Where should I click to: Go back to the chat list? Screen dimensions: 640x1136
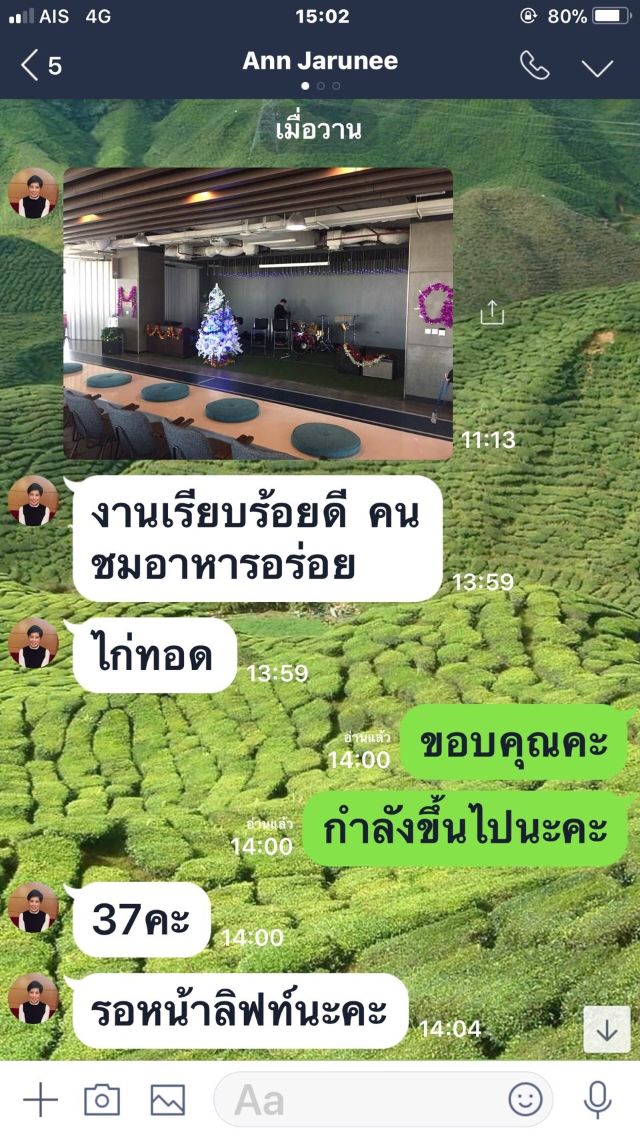[x=40, y=66]
